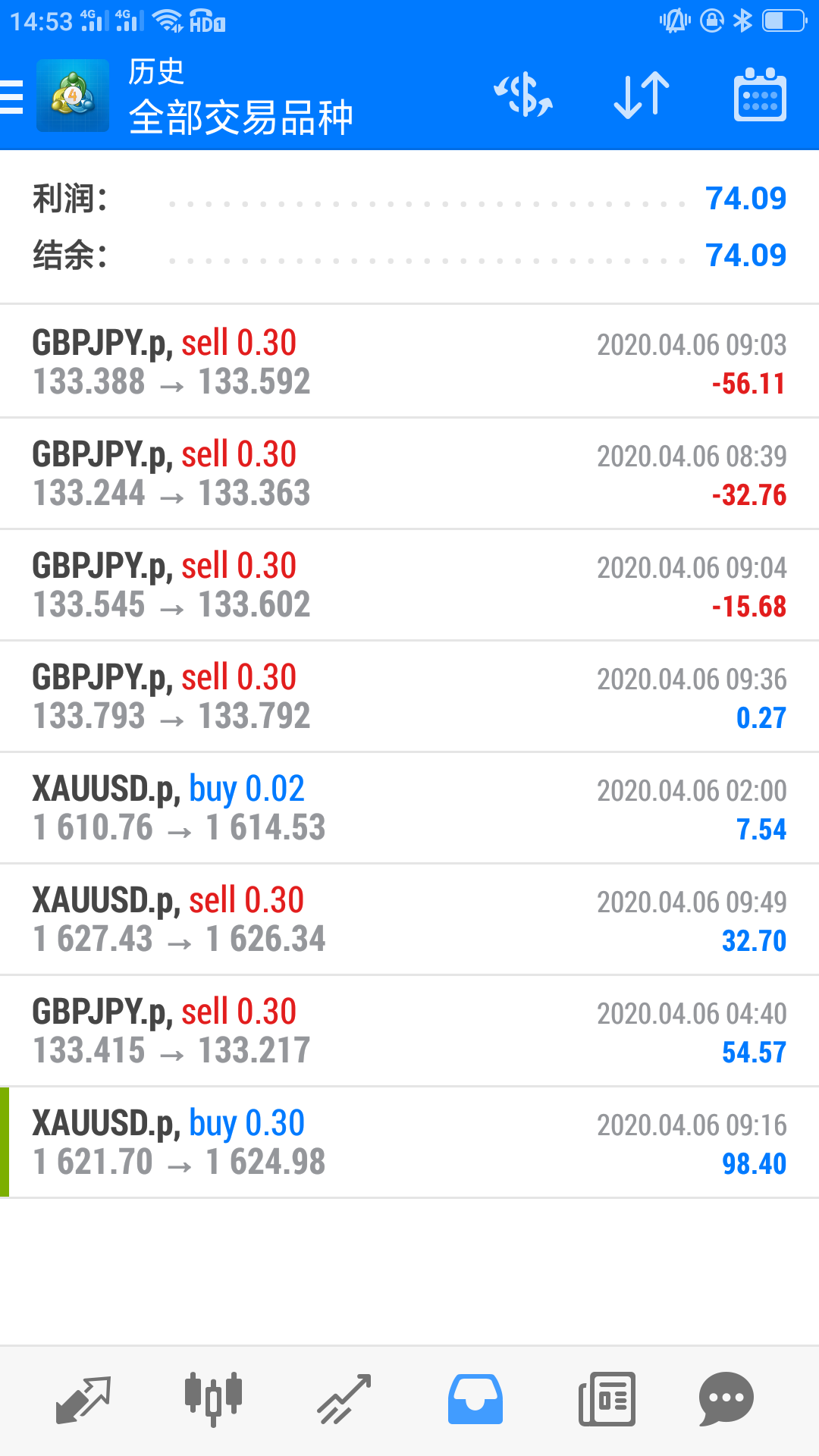Open the XAUUSD.p sell 0.30 trade

point(409,919)
